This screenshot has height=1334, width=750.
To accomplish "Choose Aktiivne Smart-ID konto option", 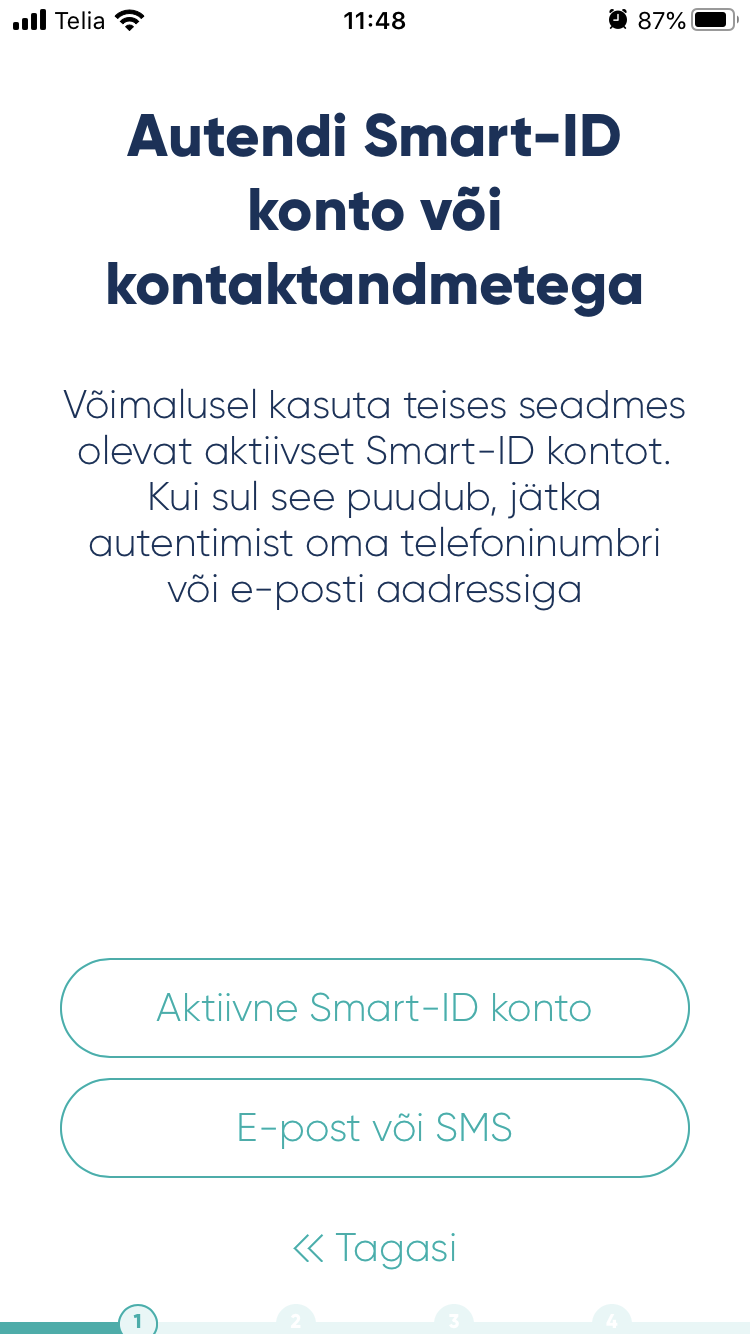I will click(375, 1008).
